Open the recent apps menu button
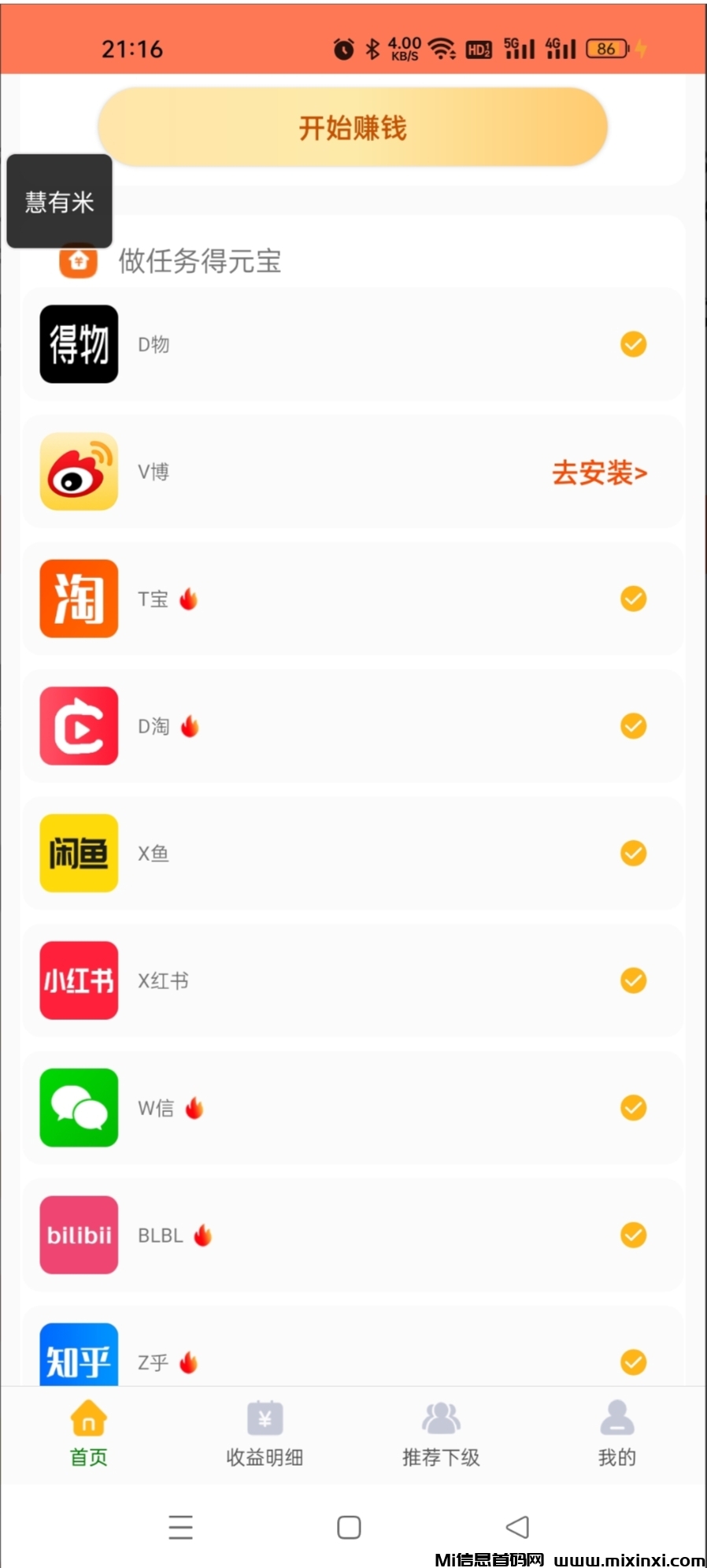Screen dimensions: 707x1568 181,1527
